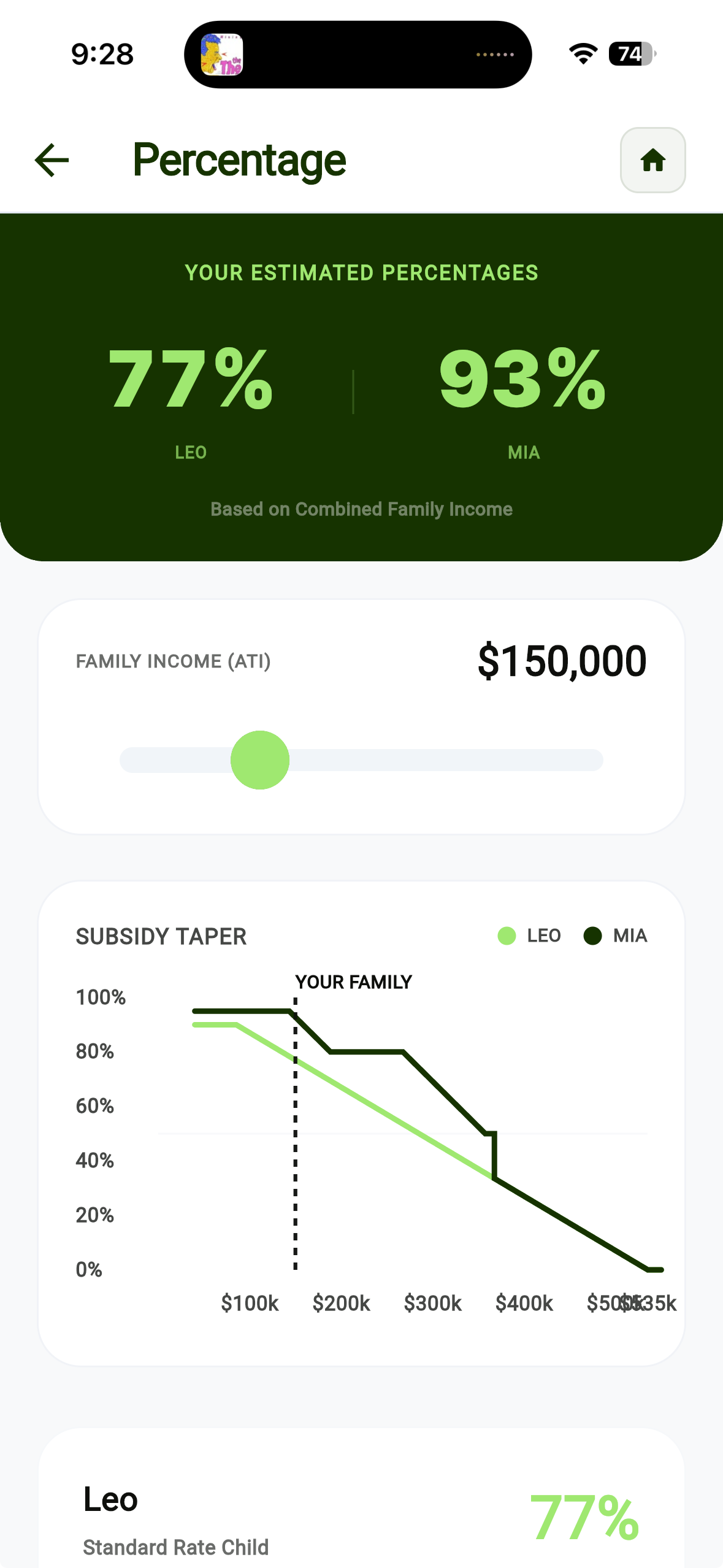Toggle the MIA series in chart legend
Viewport: 723px width, 1568px height.
coord(618,936)
